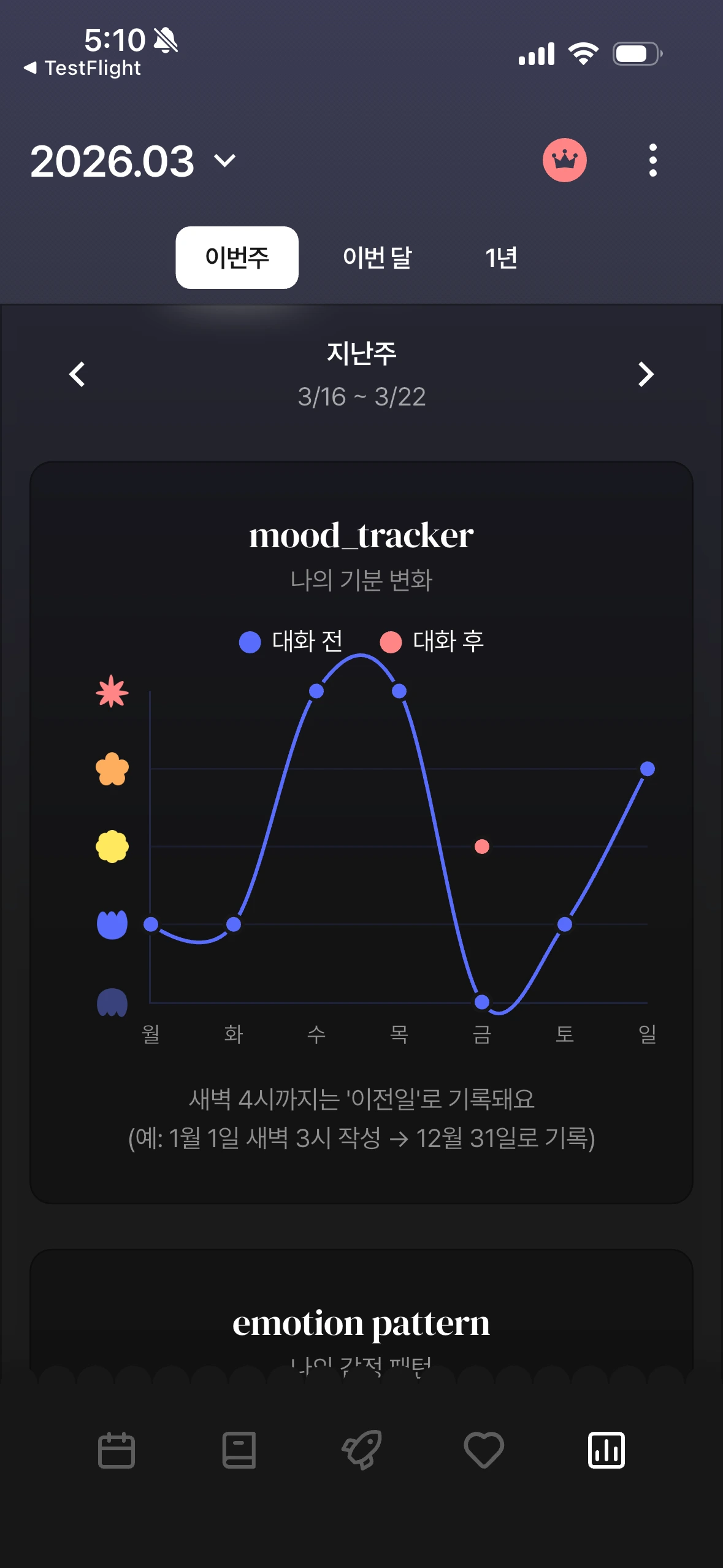723x1568 pixels.
Task: Switch to the 1년 tab
Action: pyautogui.click(x=501, y=258)
